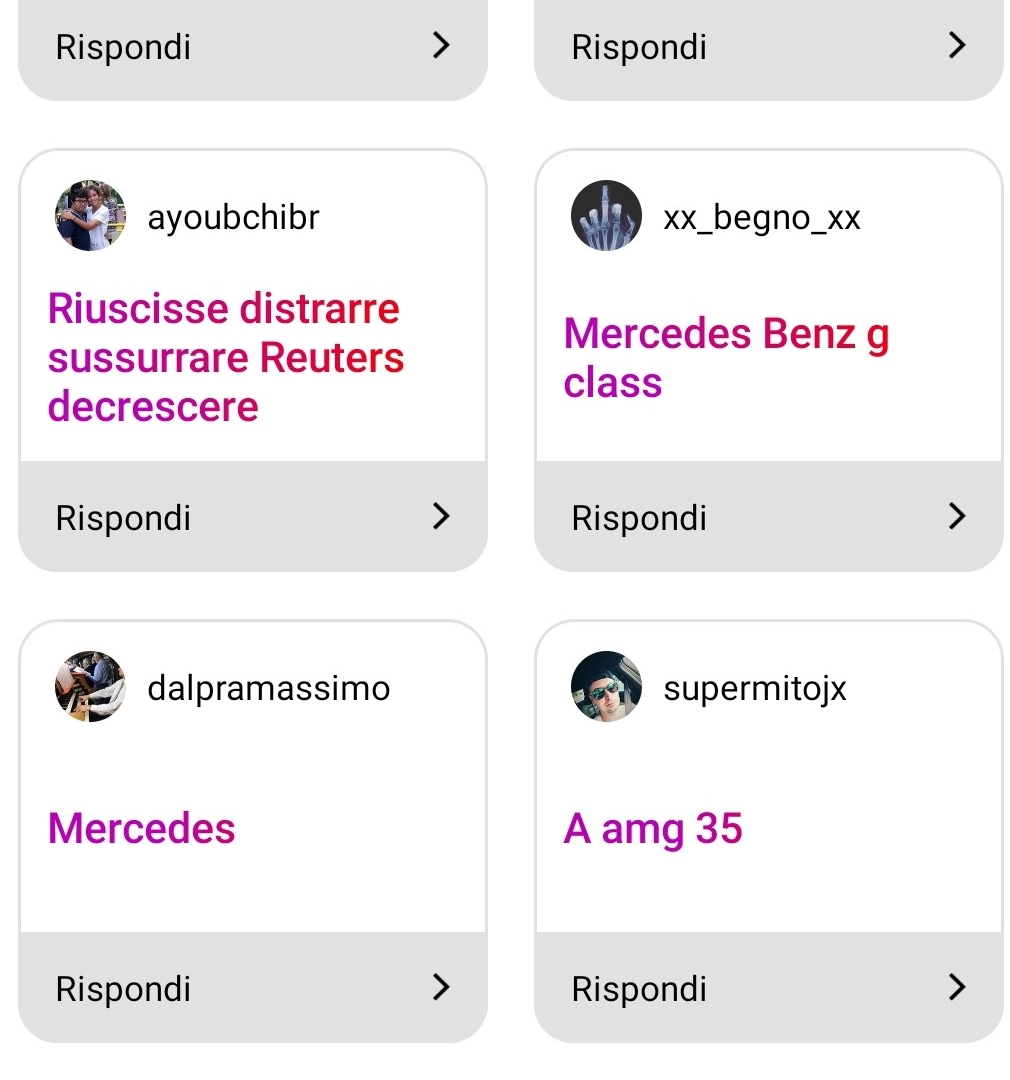The width and height of the screenshot is (1010, 1080).
Task: Open xx_begno_xx's profile avatar
Action: (606, 216)
